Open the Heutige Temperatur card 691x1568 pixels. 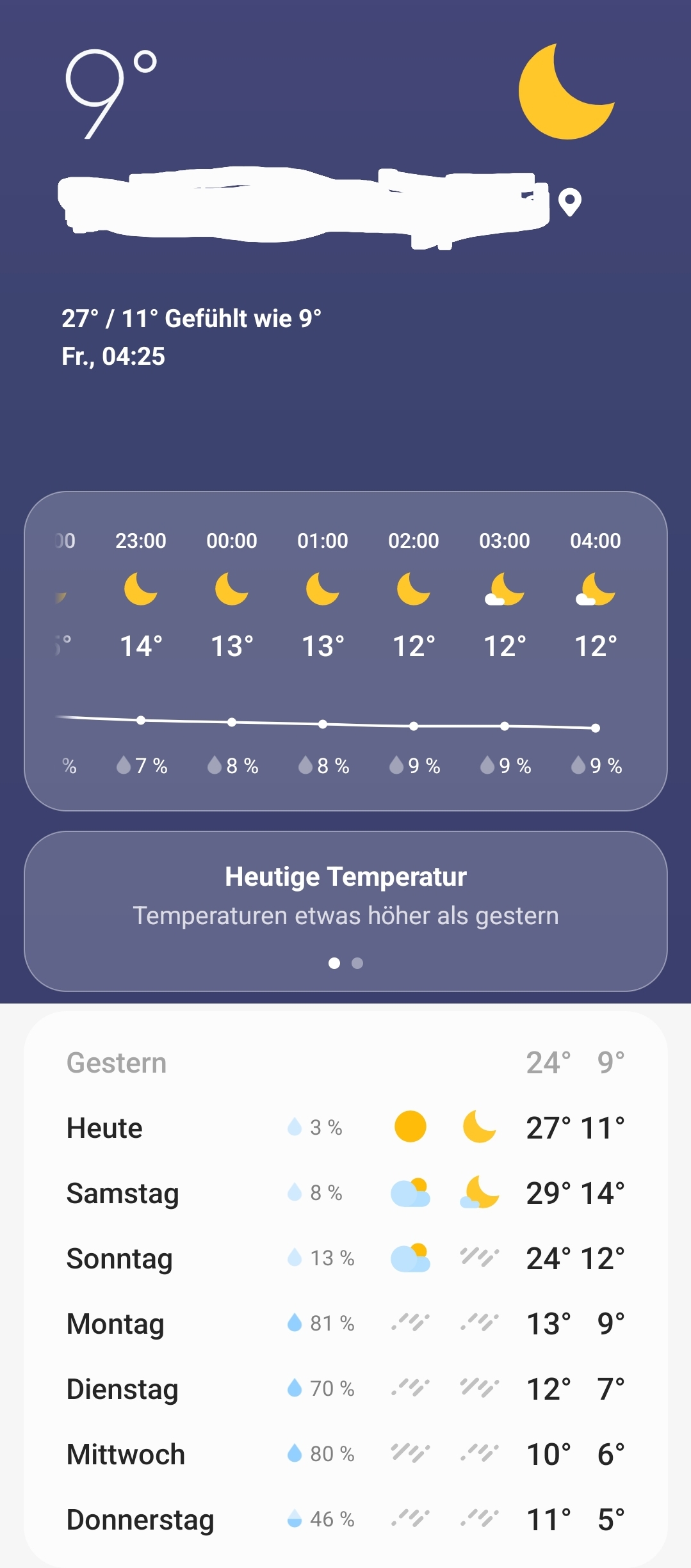(x=346, y=911)
